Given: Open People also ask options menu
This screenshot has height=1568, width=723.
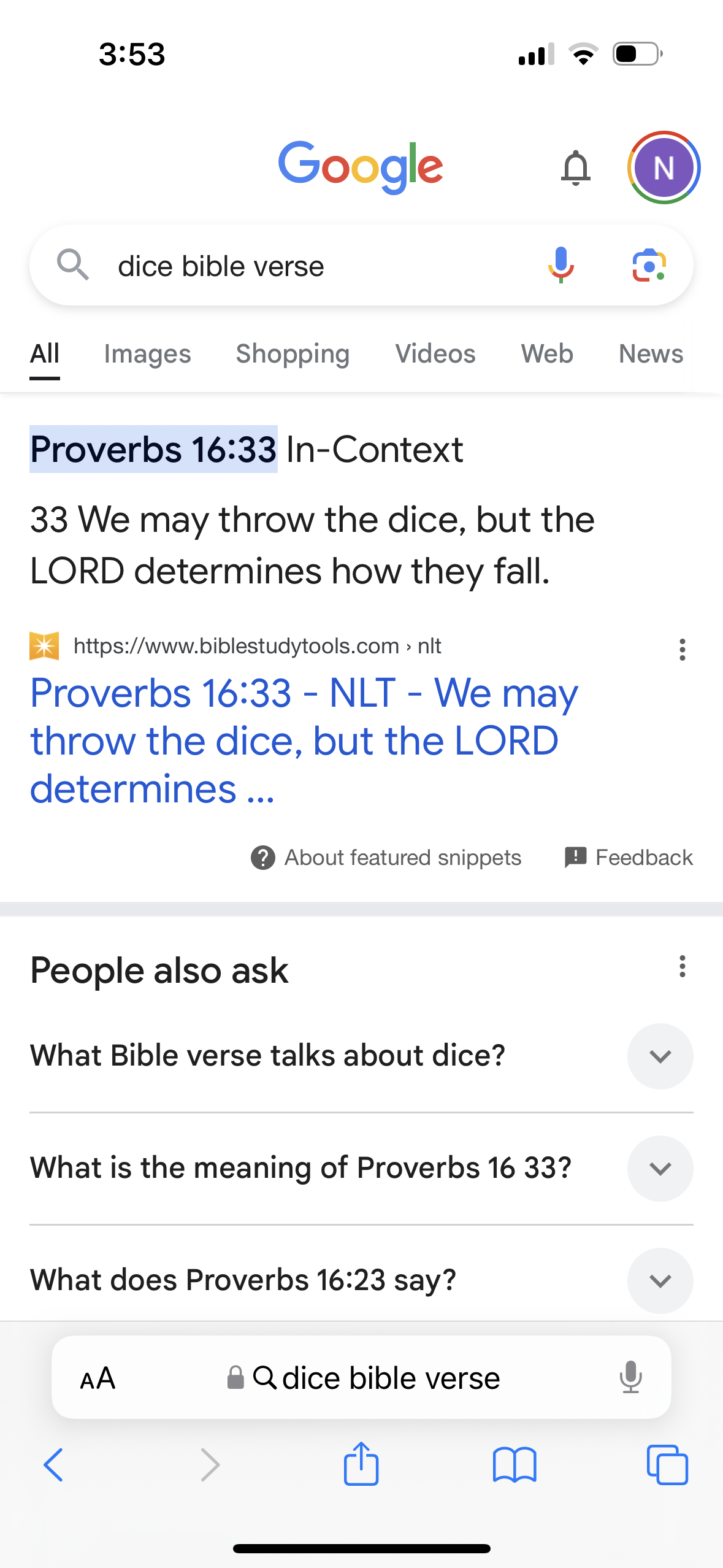Looking at the screenshot, I should point(682,966).
